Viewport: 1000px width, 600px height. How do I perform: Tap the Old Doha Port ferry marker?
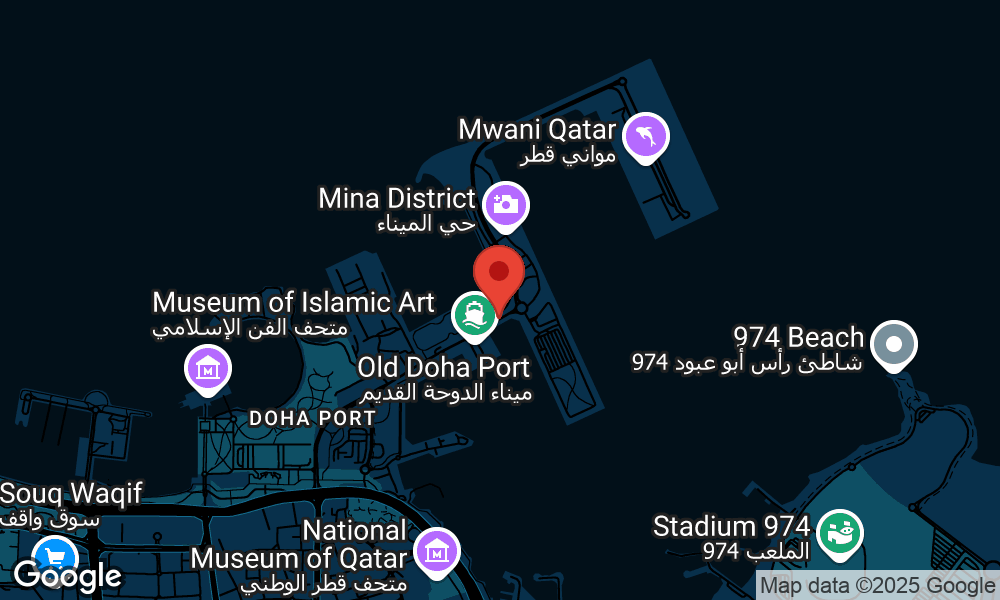click(474, 314)
